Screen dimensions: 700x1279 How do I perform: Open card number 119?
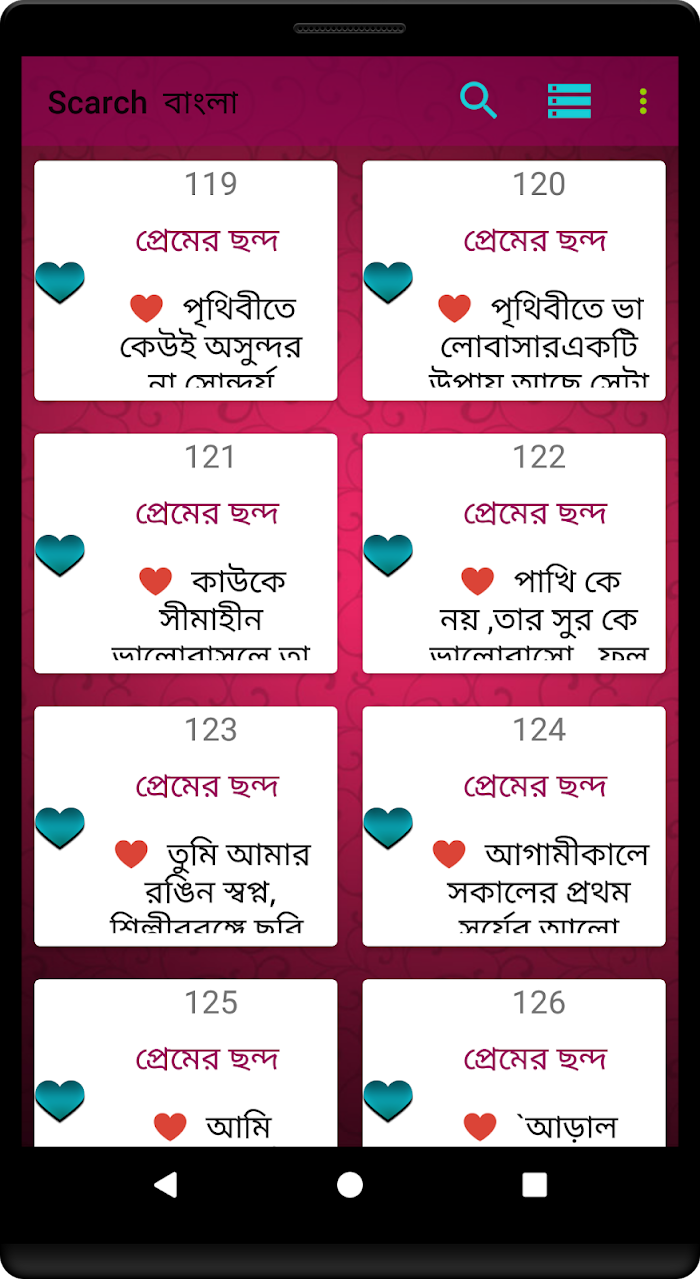pyautogui.click(x=186, y=281)
